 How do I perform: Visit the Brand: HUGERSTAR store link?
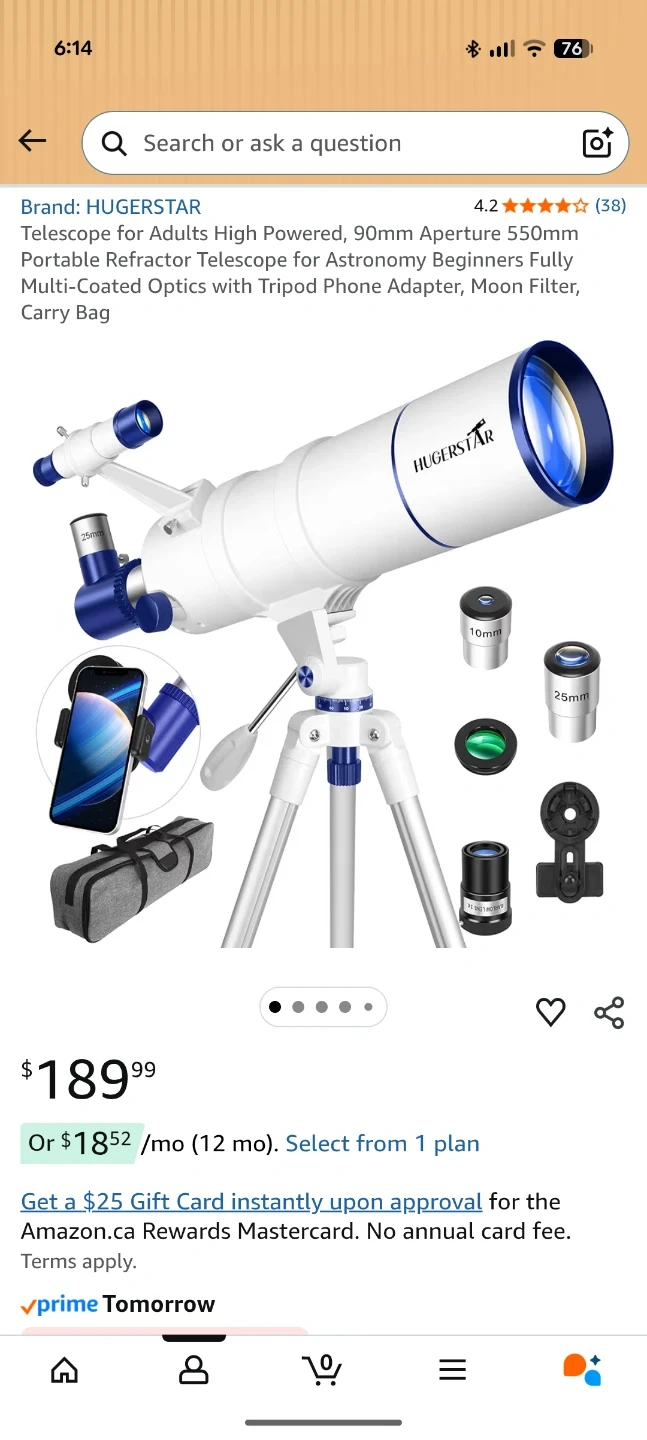click(x=111, y=207)
